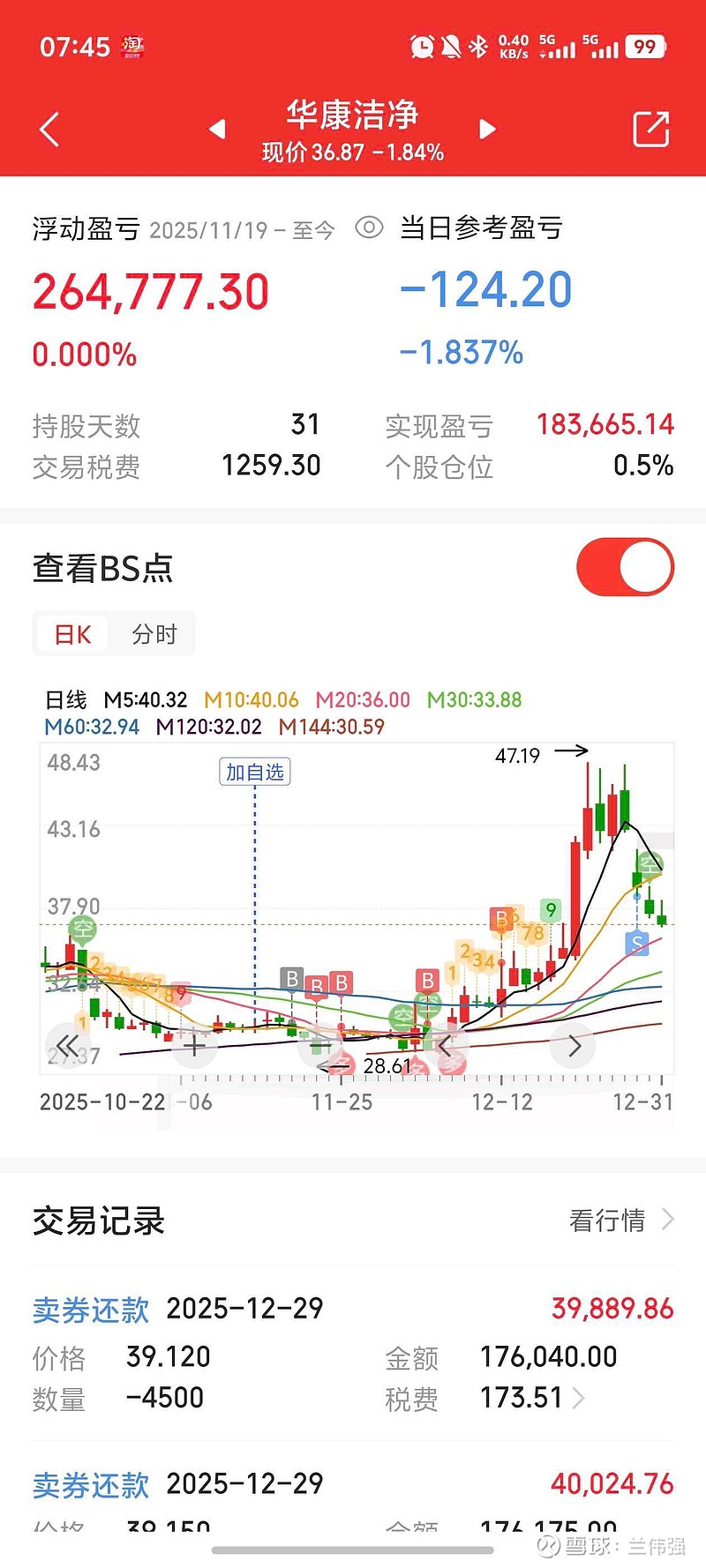
Task: Tap the back arrow to exit stock page
Action: coord(49,128)
